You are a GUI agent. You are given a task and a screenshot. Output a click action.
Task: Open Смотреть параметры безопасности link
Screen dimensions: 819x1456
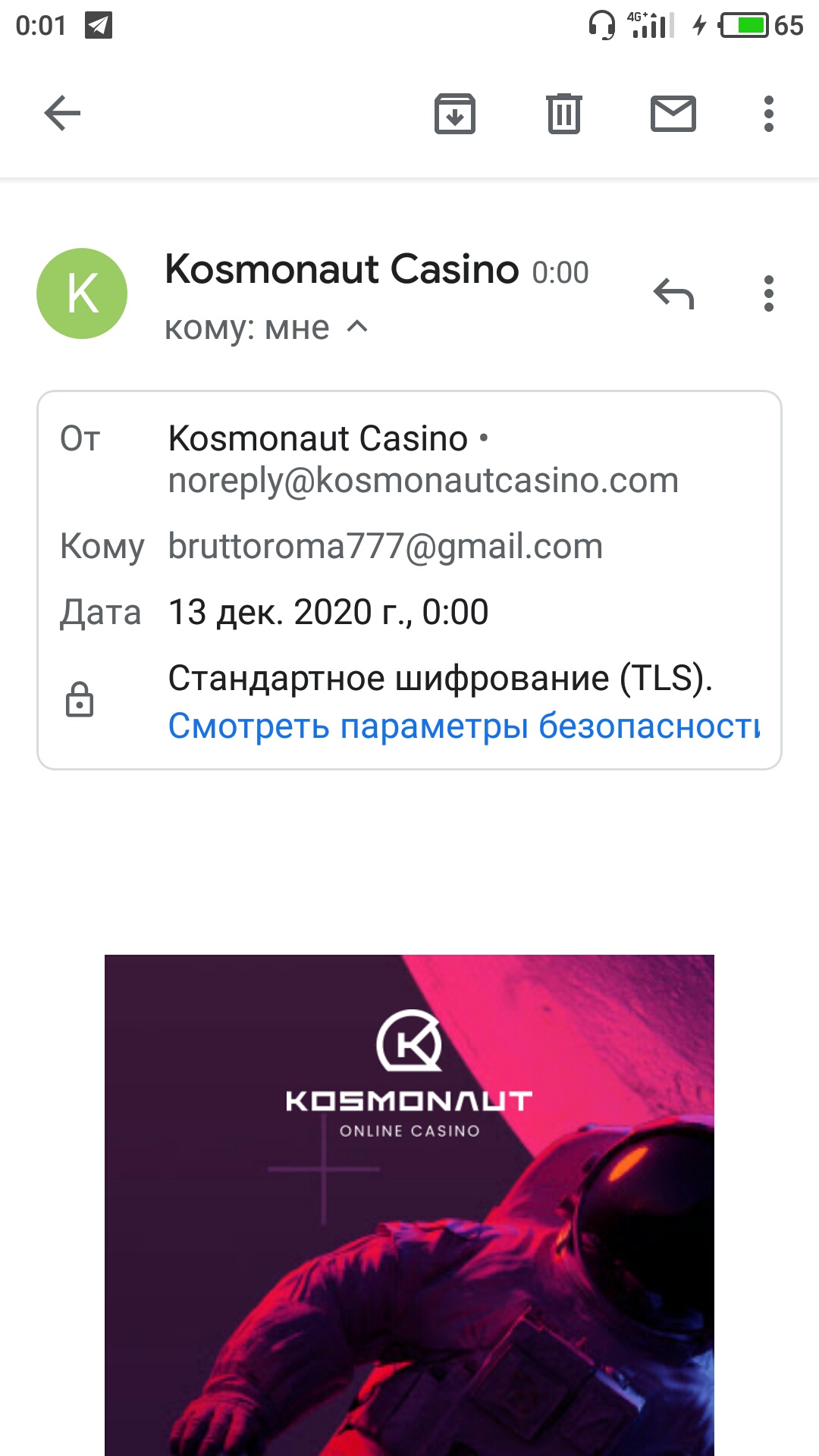tap(463, 726)
